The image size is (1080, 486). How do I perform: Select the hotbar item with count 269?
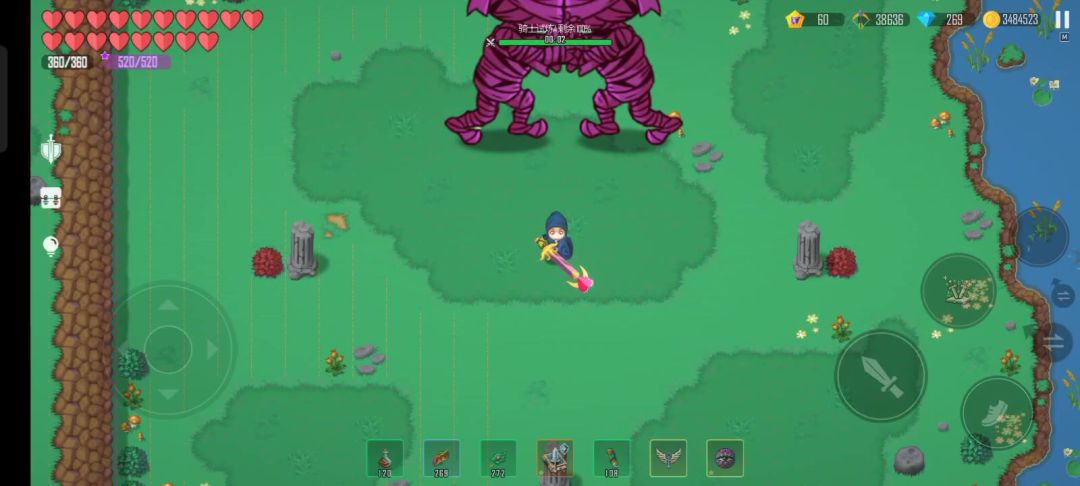[x=442, y=458]
